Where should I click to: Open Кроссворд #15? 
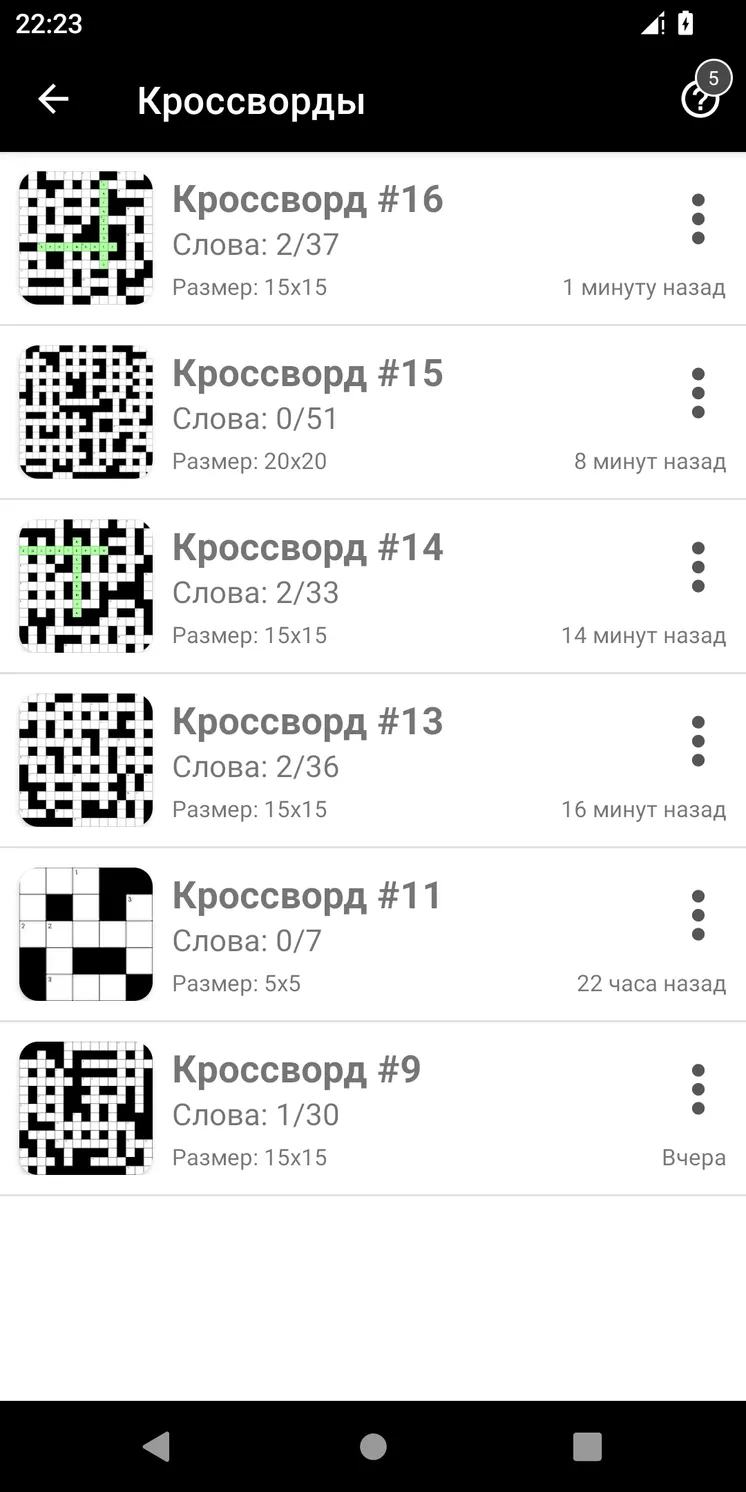tap(373, 413)
